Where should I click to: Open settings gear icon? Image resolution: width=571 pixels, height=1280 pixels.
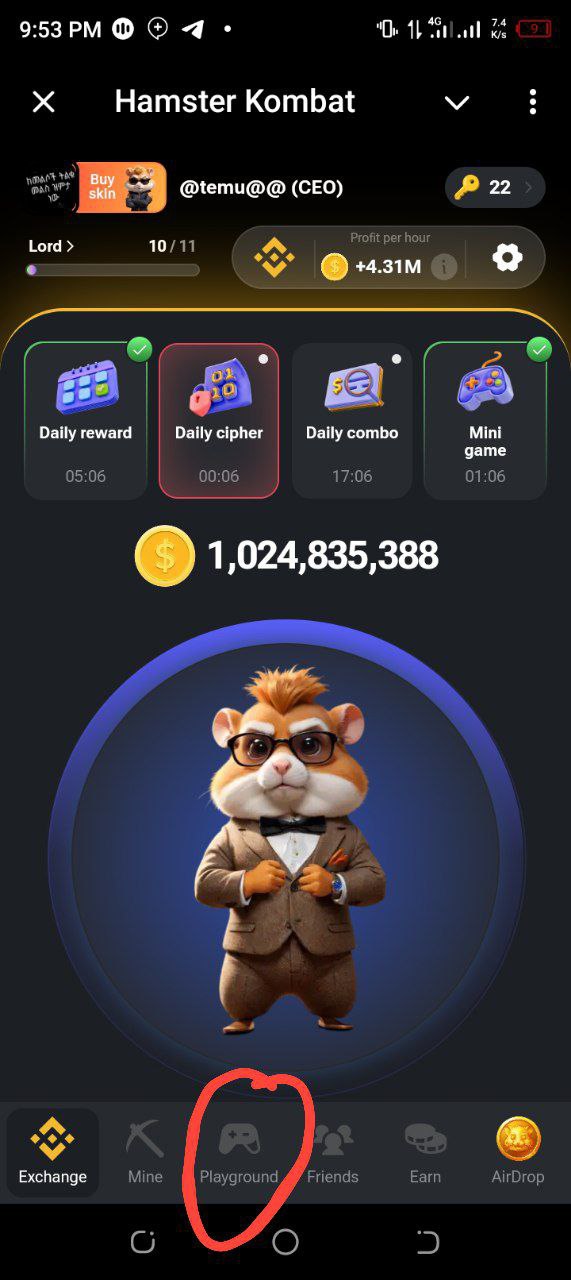(x=508, y=258)
